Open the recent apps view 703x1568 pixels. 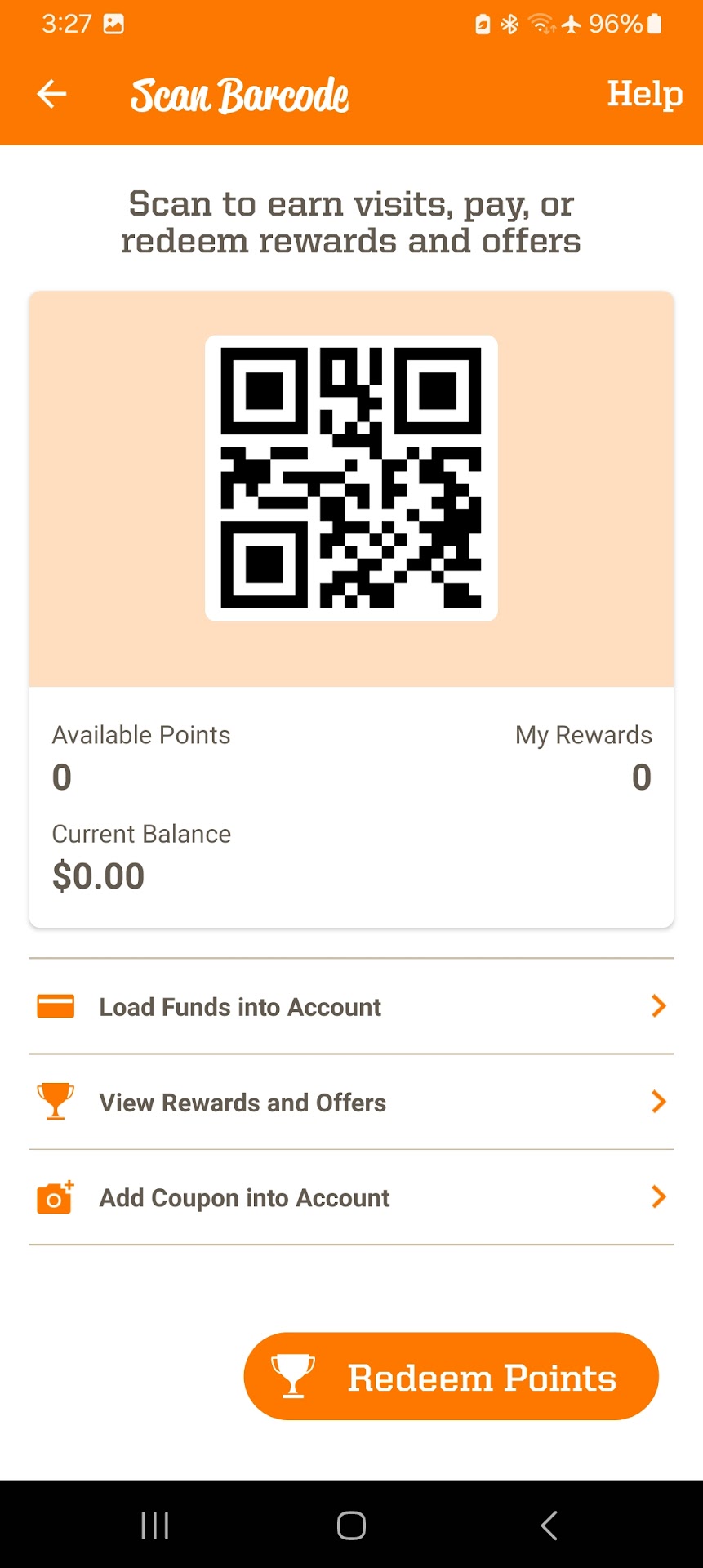[155, 1525]
